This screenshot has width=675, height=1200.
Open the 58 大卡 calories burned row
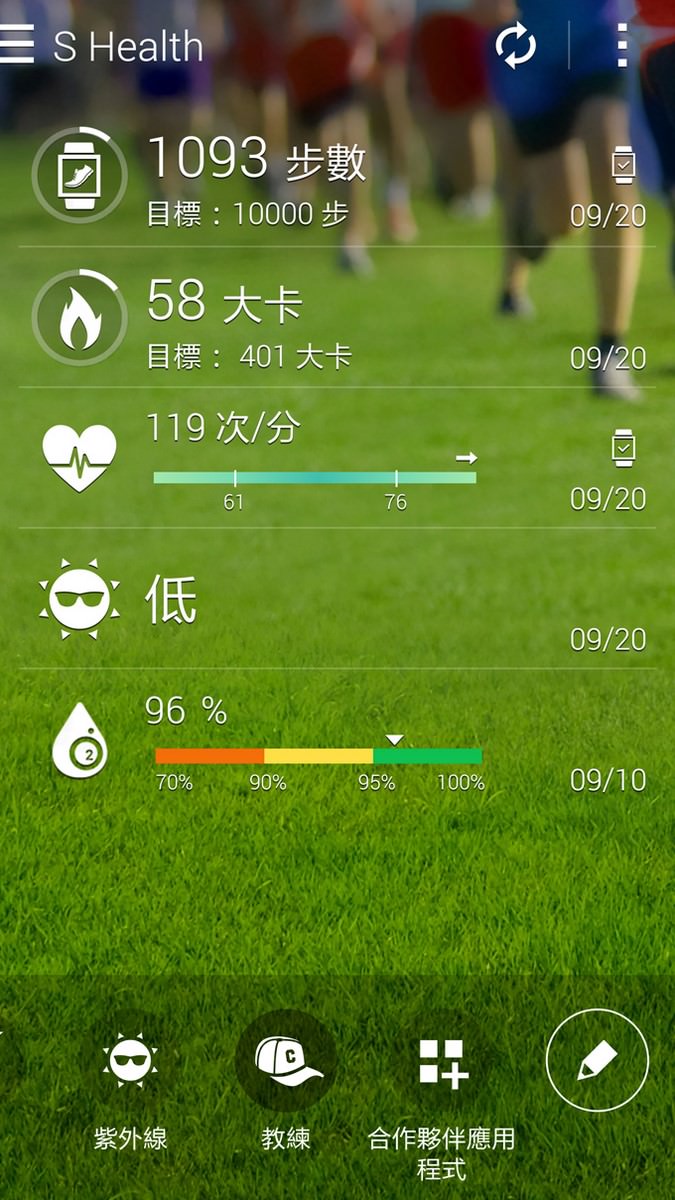point(338,317)
